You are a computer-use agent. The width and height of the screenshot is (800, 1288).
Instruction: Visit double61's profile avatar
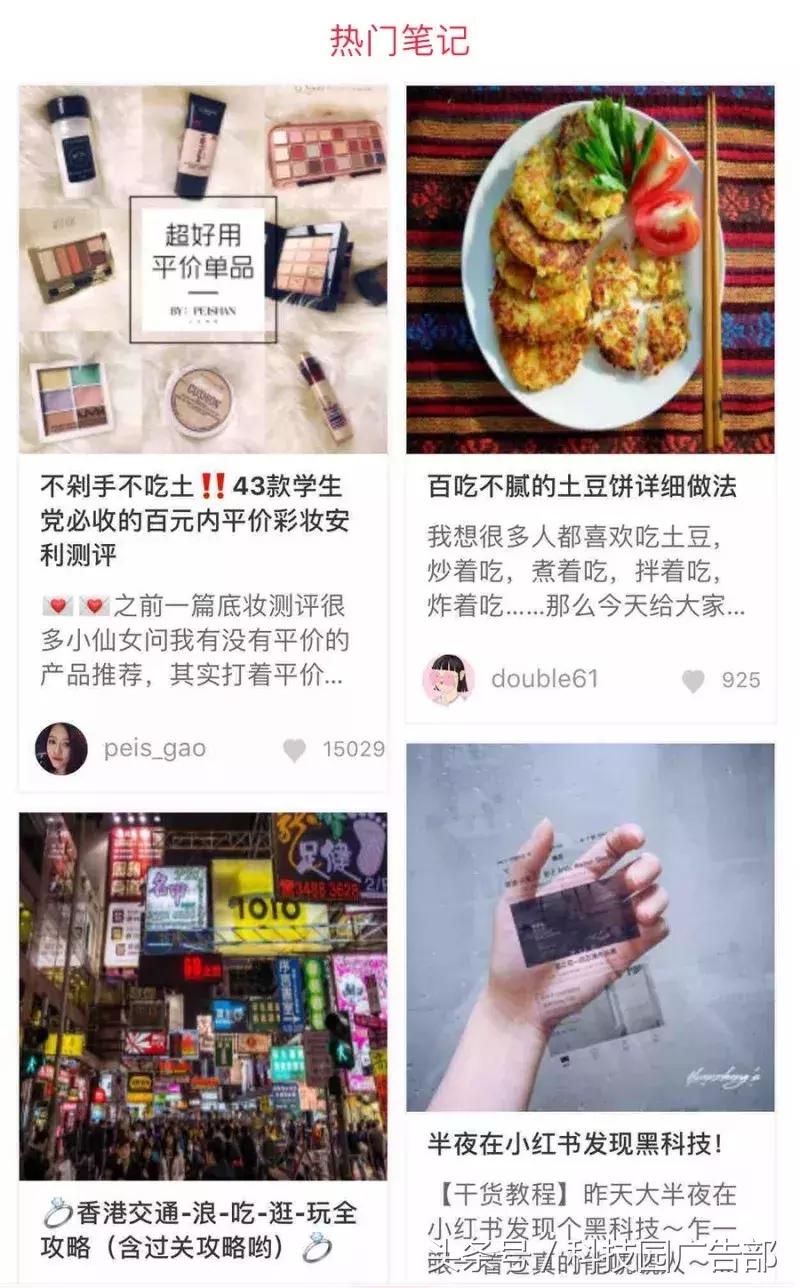coord(449,680)
